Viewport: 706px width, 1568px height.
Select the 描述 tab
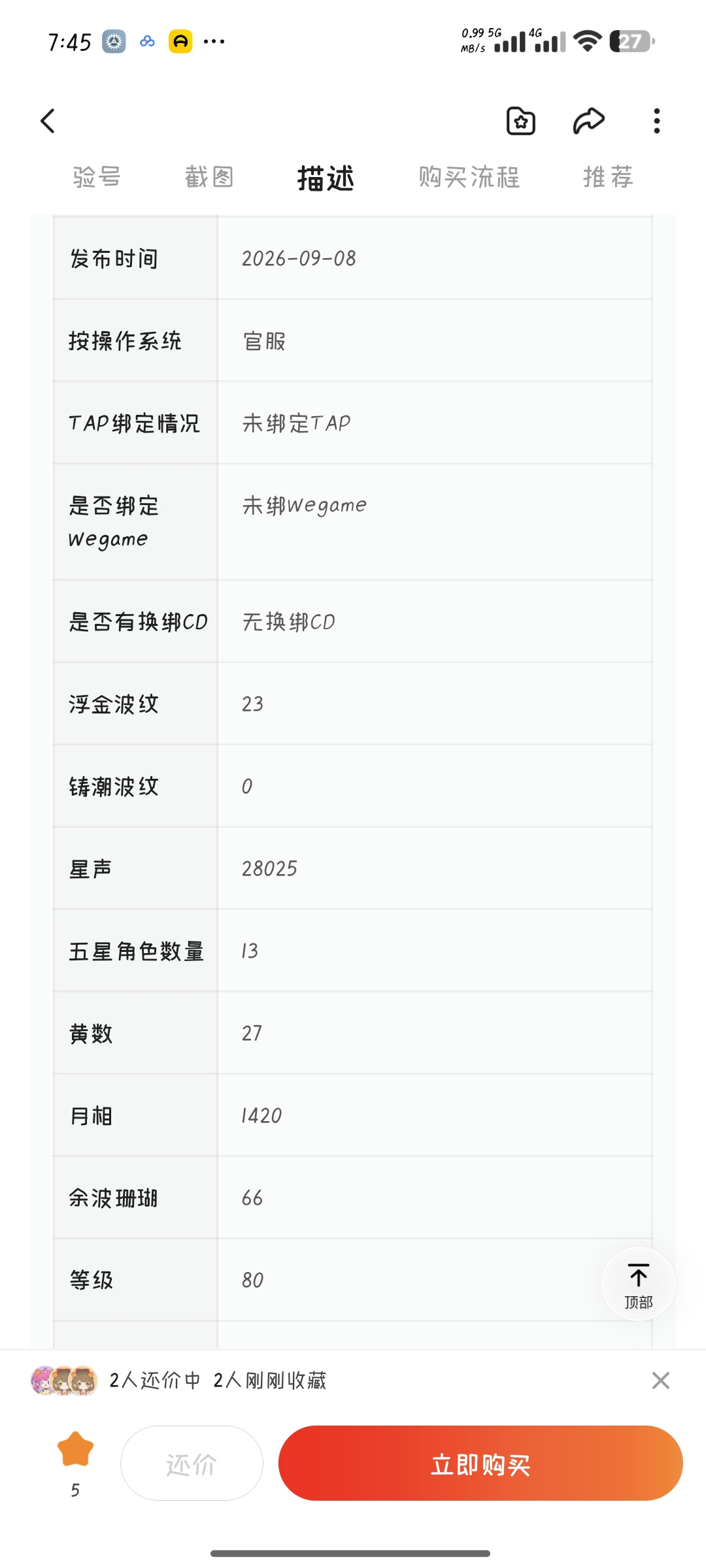point(326,178)
